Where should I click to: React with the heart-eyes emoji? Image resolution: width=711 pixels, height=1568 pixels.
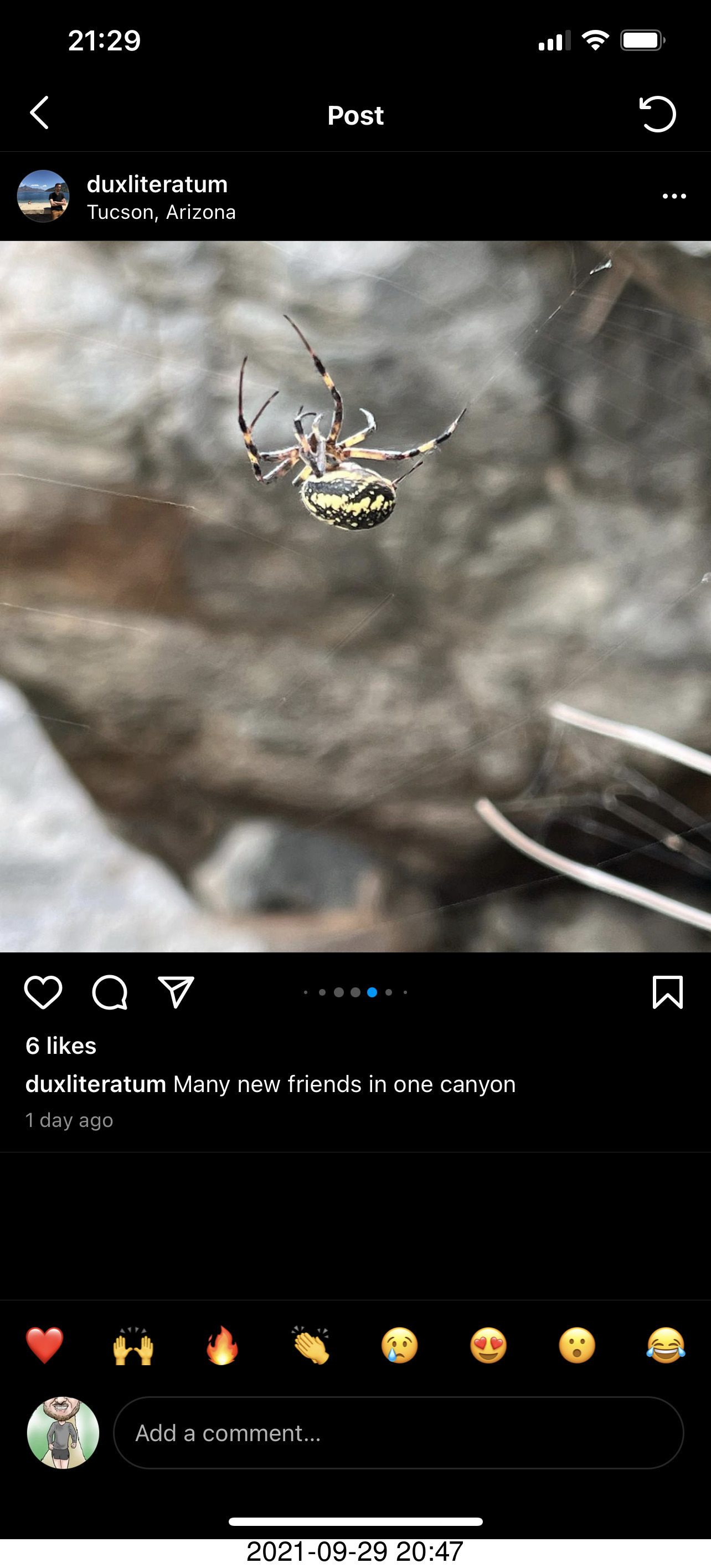488,1345
